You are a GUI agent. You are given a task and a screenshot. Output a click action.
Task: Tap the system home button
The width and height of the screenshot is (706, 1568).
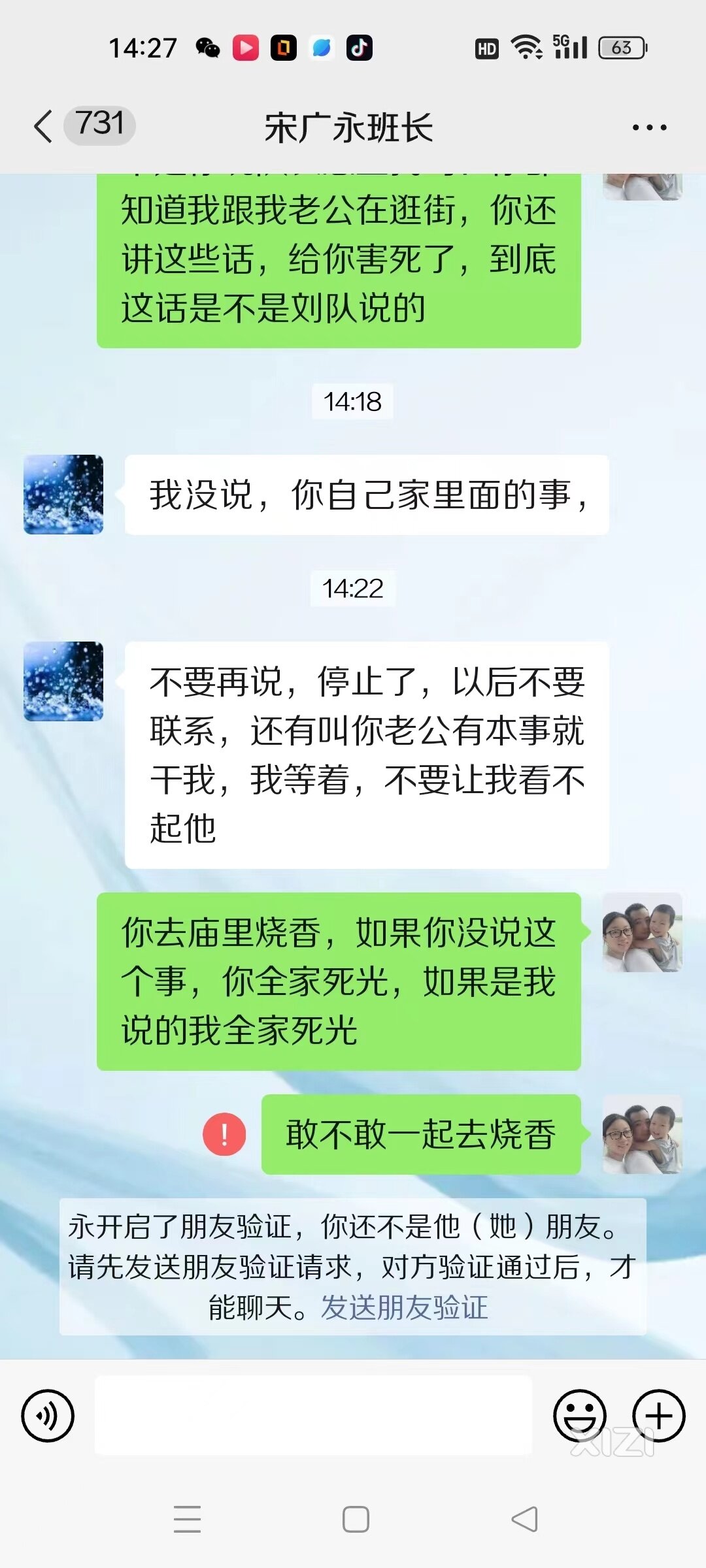pos(356,1519)
